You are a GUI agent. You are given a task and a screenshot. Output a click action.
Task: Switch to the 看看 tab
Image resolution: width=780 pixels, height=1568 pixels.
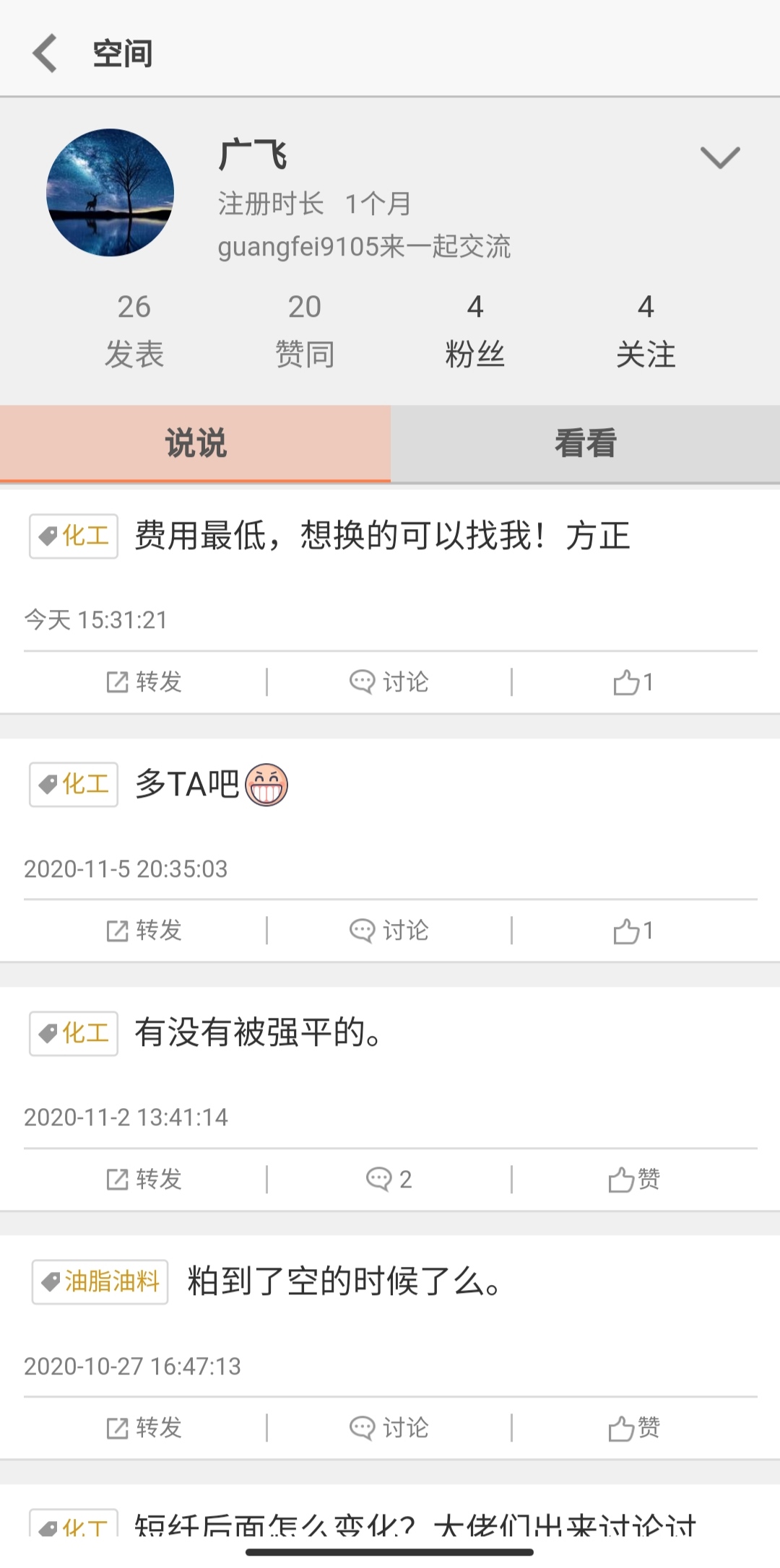[x=585, y=443]
